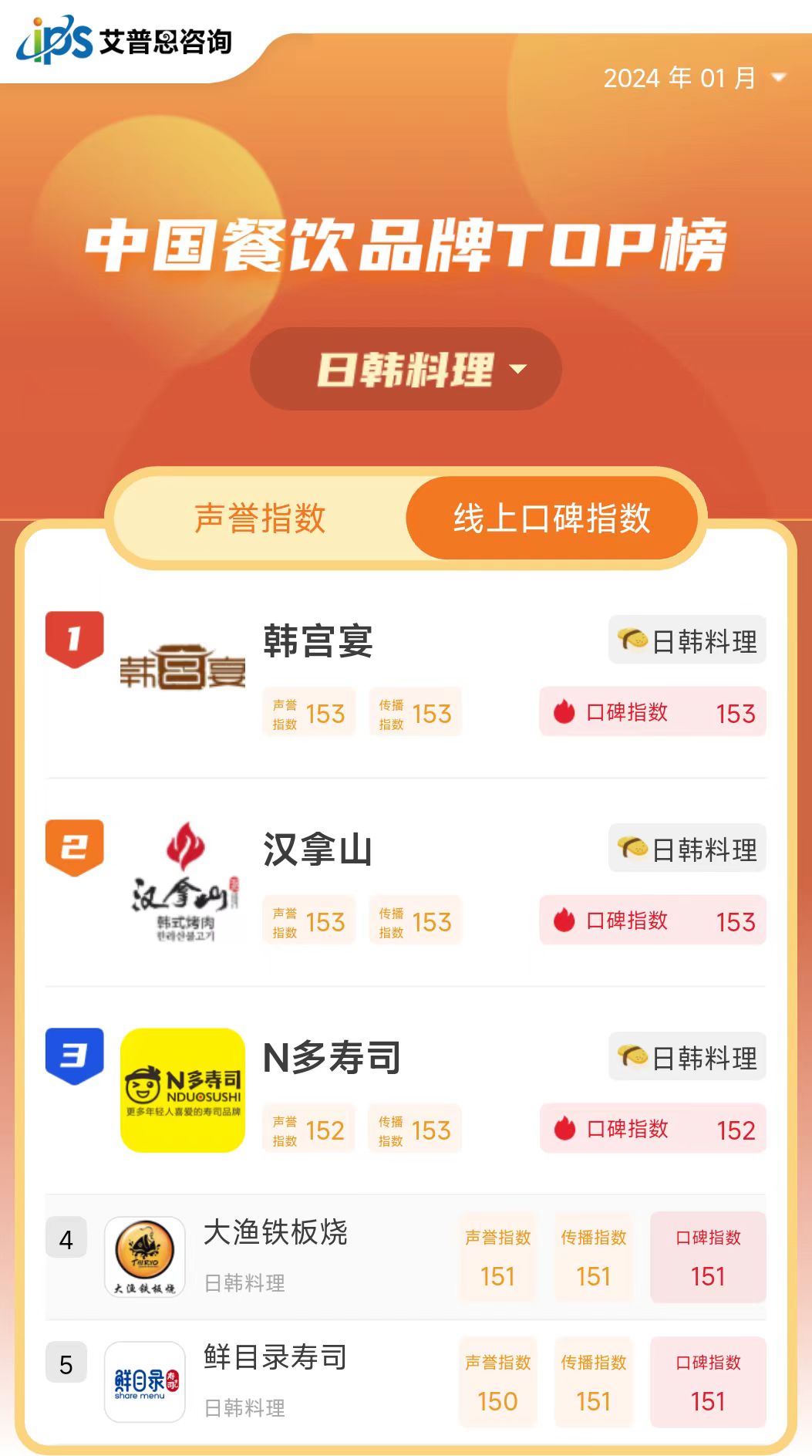This screenshot has width=812, height=1456.
Task: Switch to the 声誉指数 tab
Action: (x=260, y=518)
